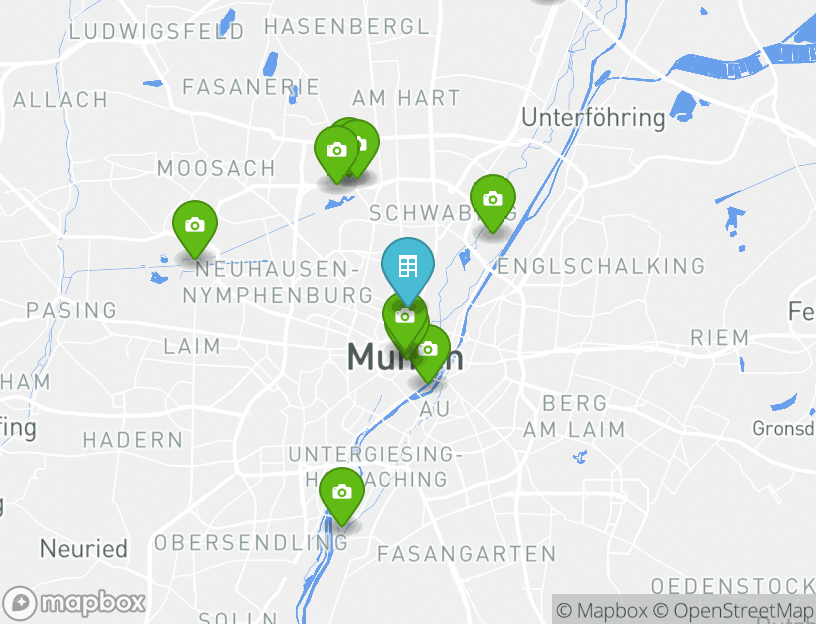Open the OpenStreetMap attribution link
The width and height of the screenshot is (816, 624).
(x=734, y=610)
